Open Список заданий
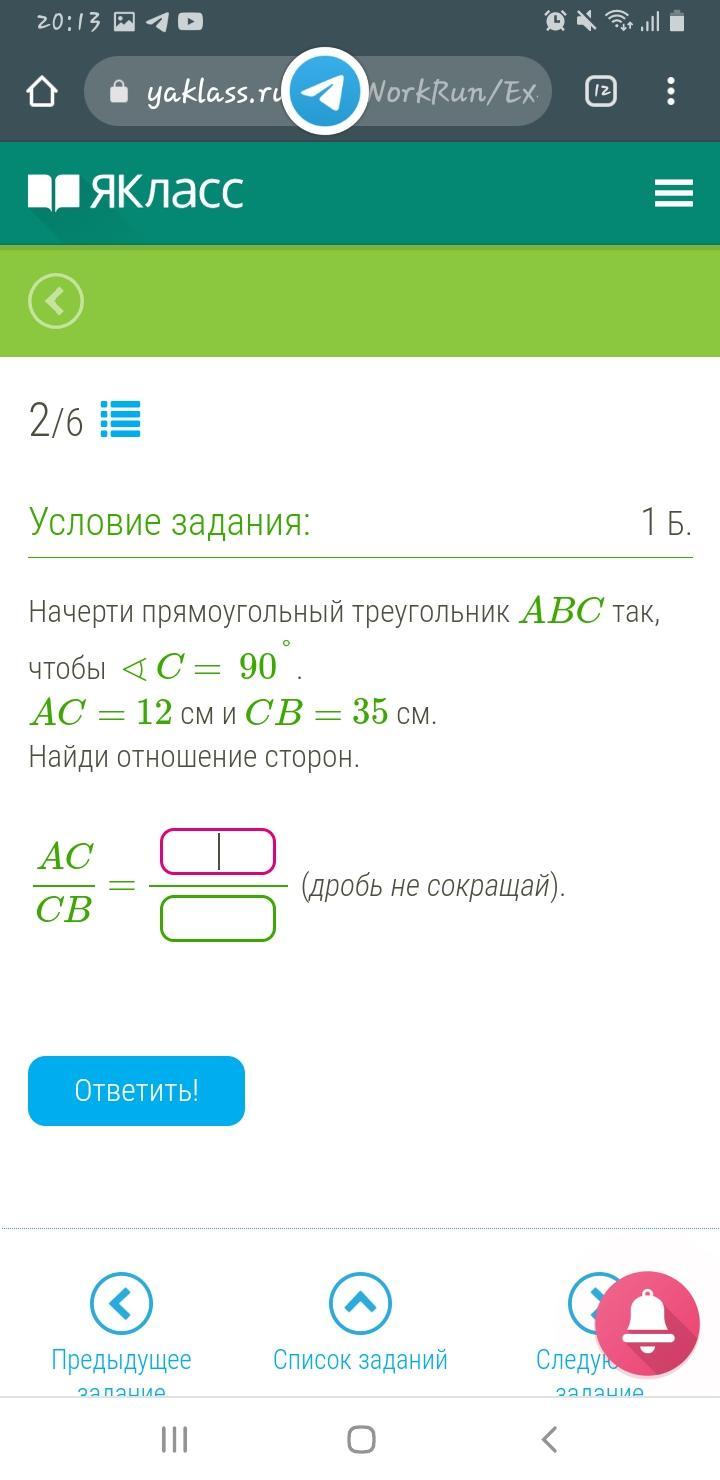The image size is (720, 1480). point(360,1322)
